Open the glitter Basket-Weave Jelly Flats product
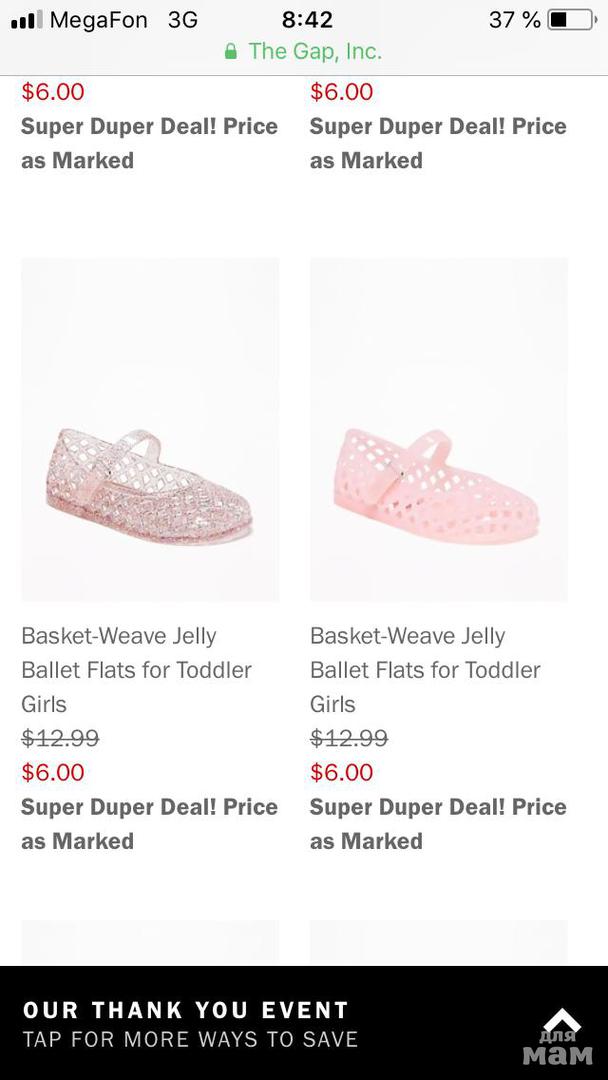Screen dimensions: 608x1080 tap(150, 430)
